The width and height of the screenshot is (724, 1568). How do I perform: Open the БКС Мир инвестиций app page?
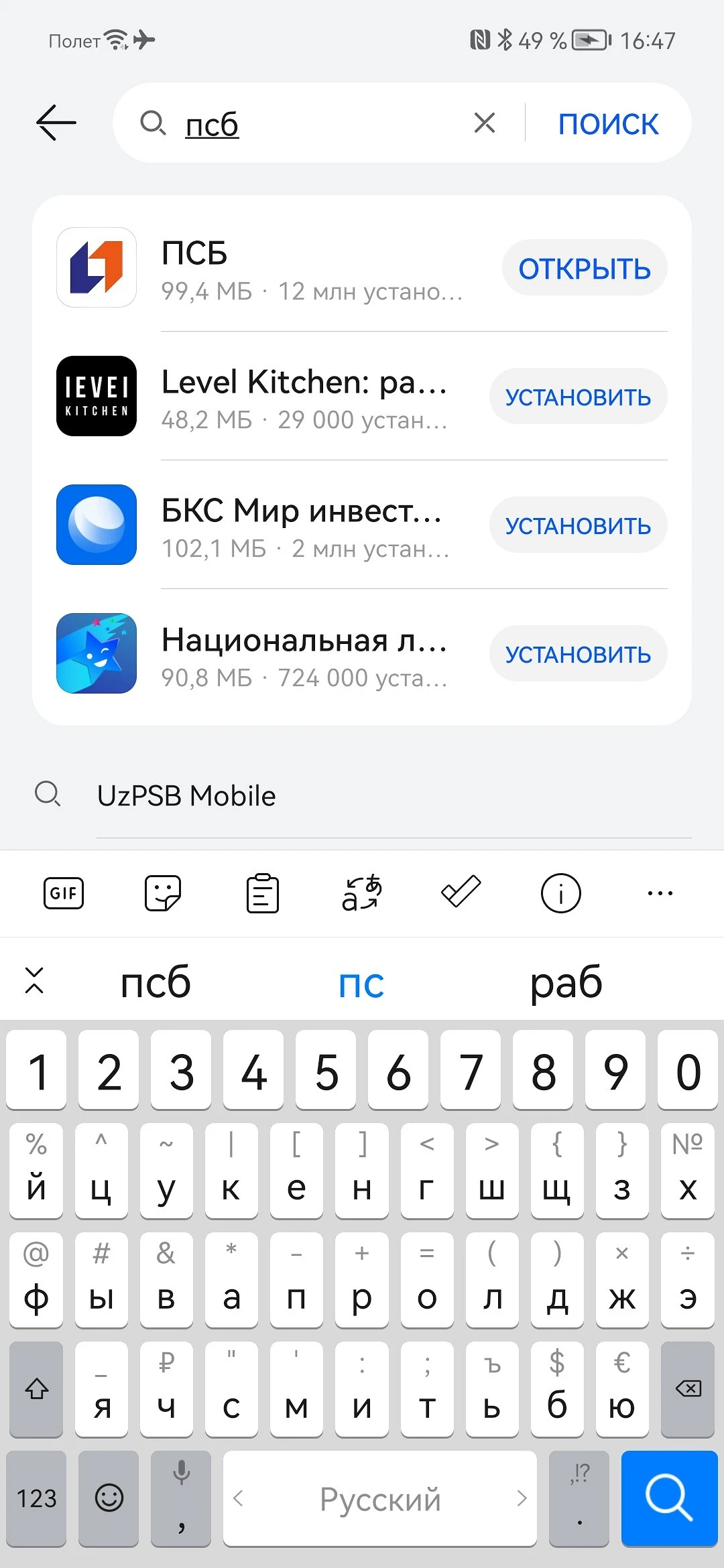point(302,525)
